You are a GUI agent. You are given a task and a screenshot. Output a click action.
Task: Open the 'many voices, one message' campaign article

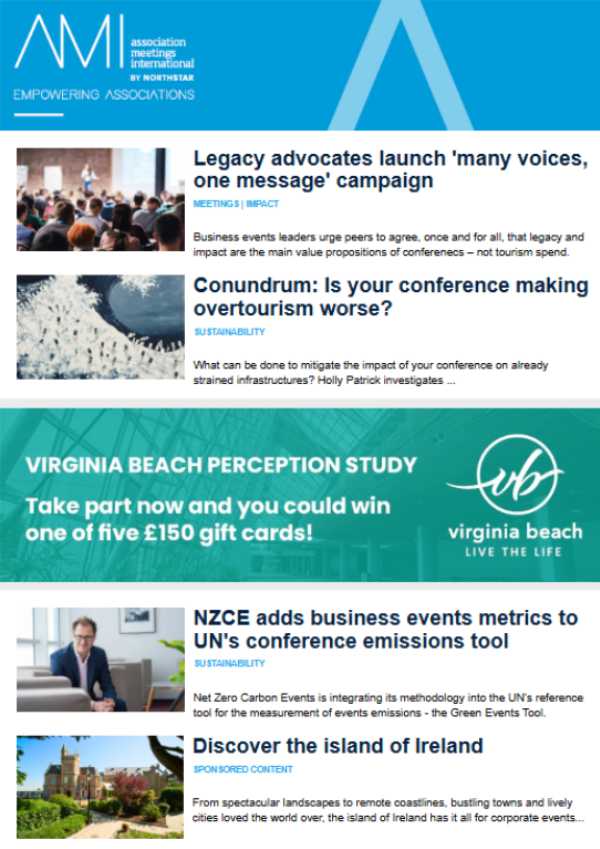coord(390,170)
